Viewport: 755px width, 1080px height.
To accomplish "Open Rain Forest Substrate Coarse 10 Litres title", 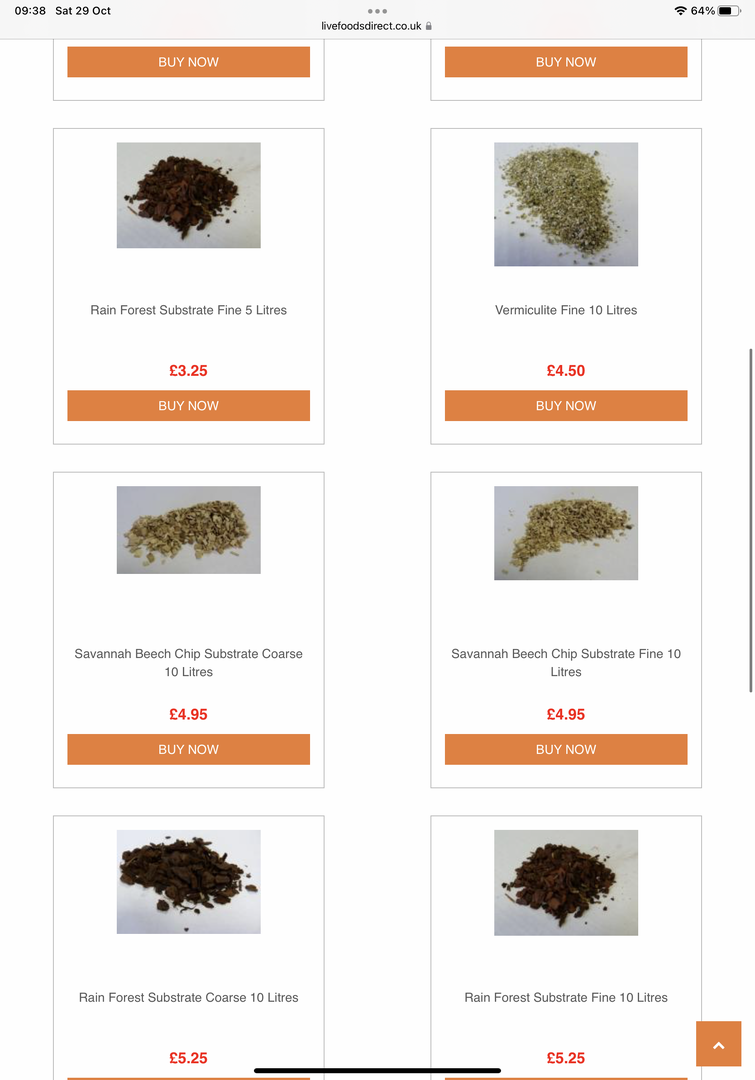I will [x=188, y=997].
